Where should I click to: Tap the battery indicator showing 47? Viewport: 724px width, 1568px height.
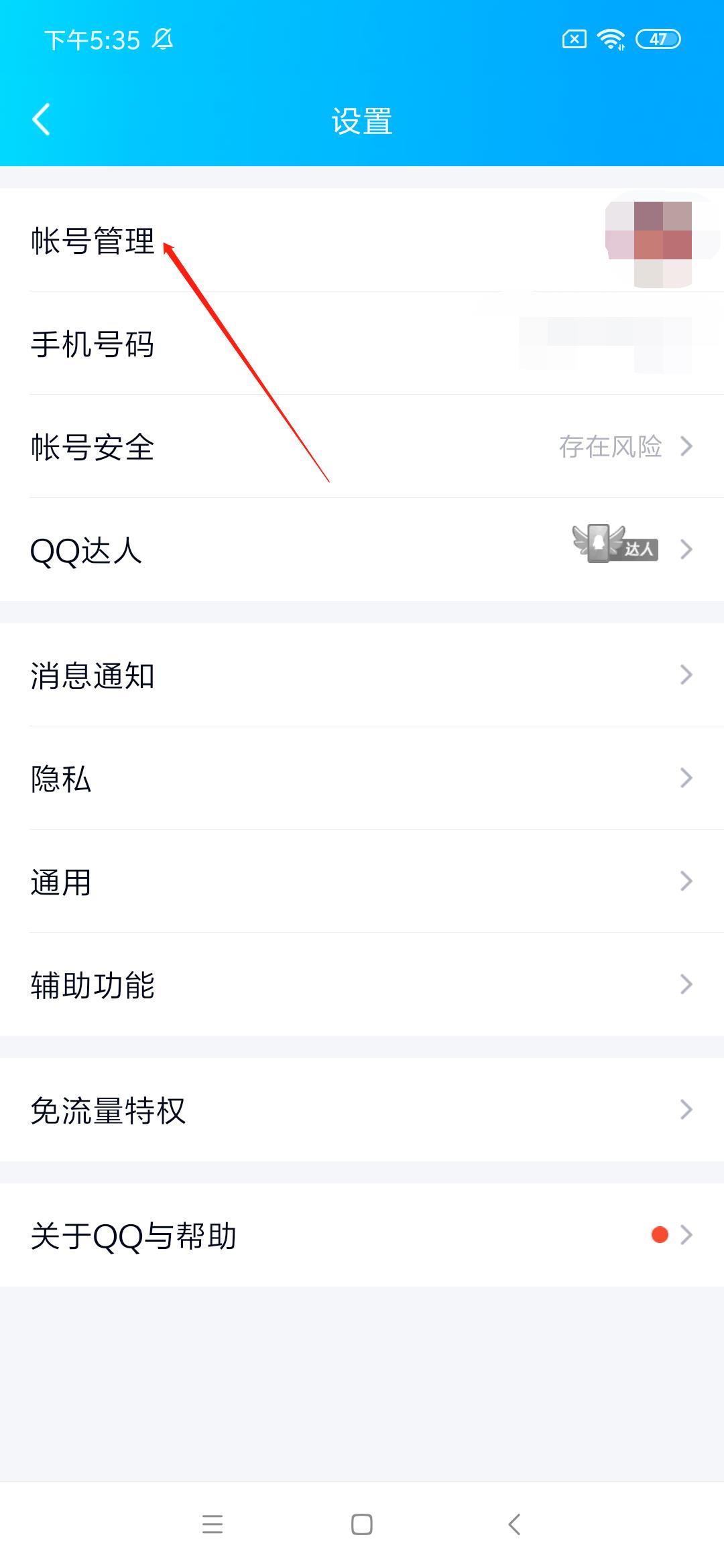pos(658,40)
